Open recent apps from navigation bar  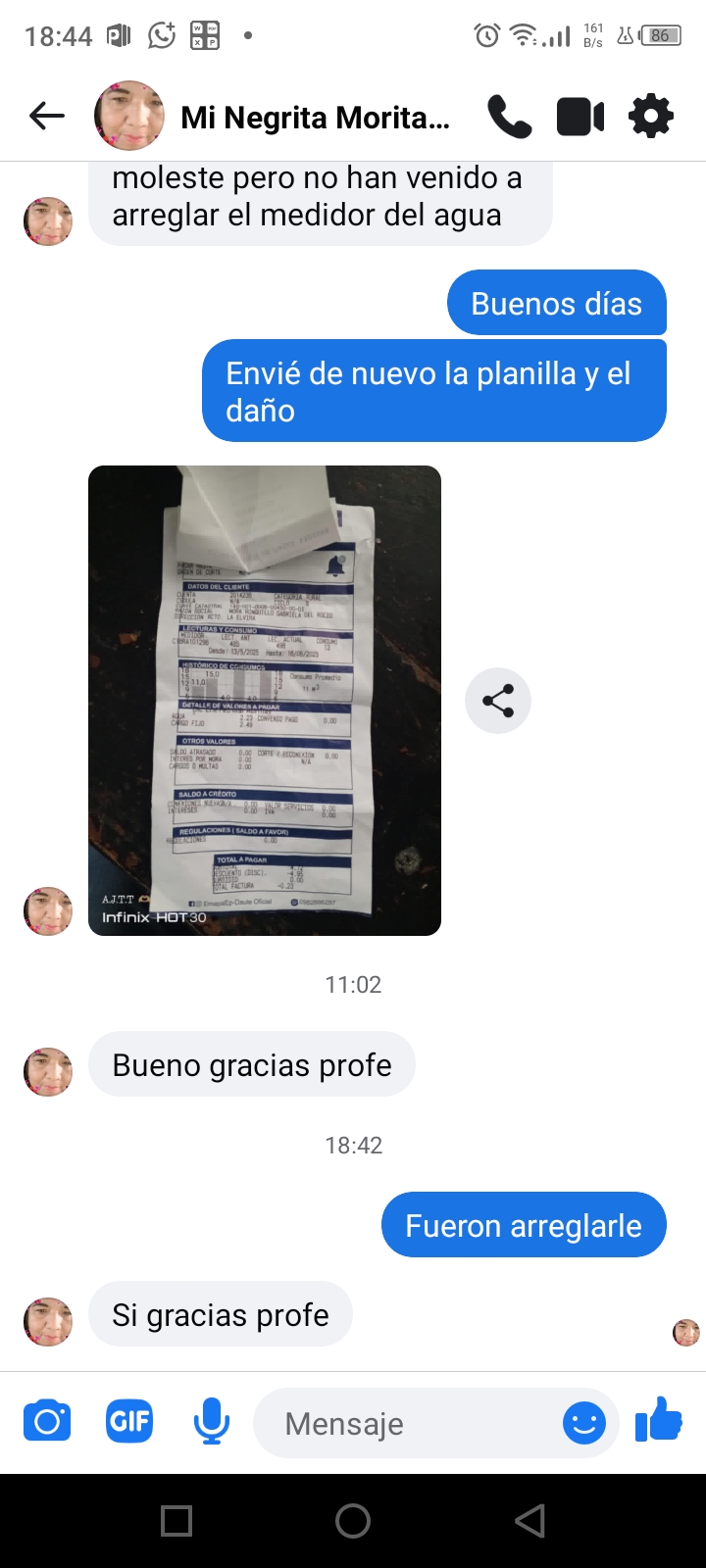(176, 1521)
